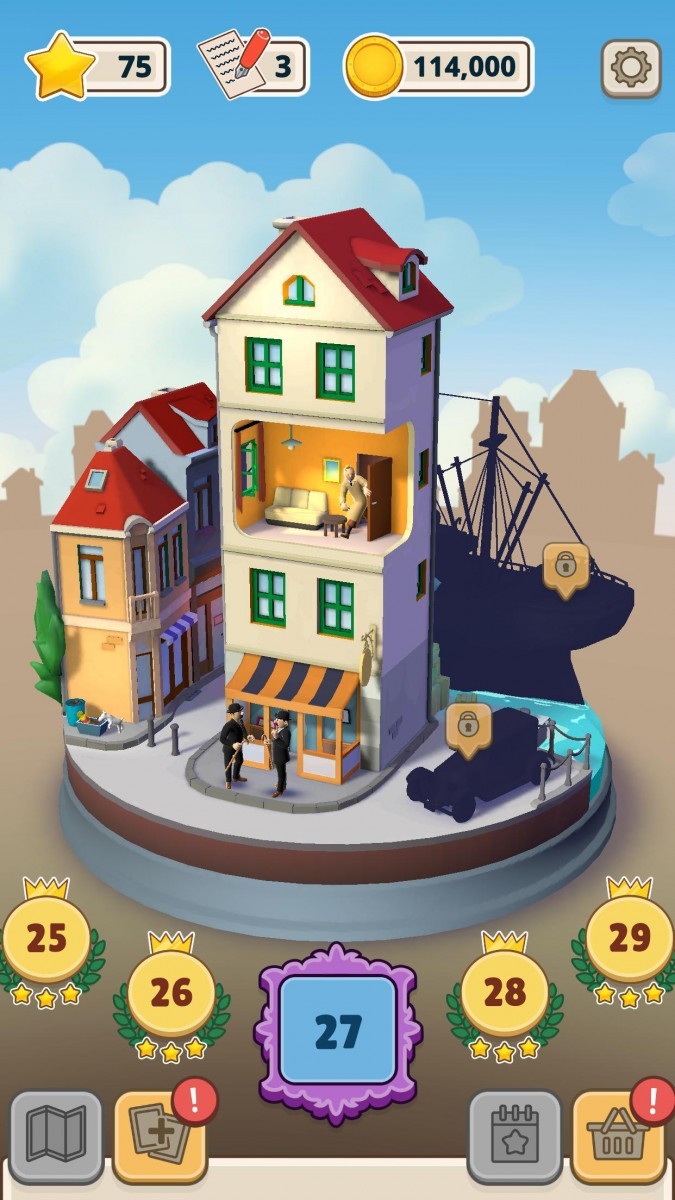Replay level 28
This screenshot has height=1200, width=675.
click(x=504, y=993)
